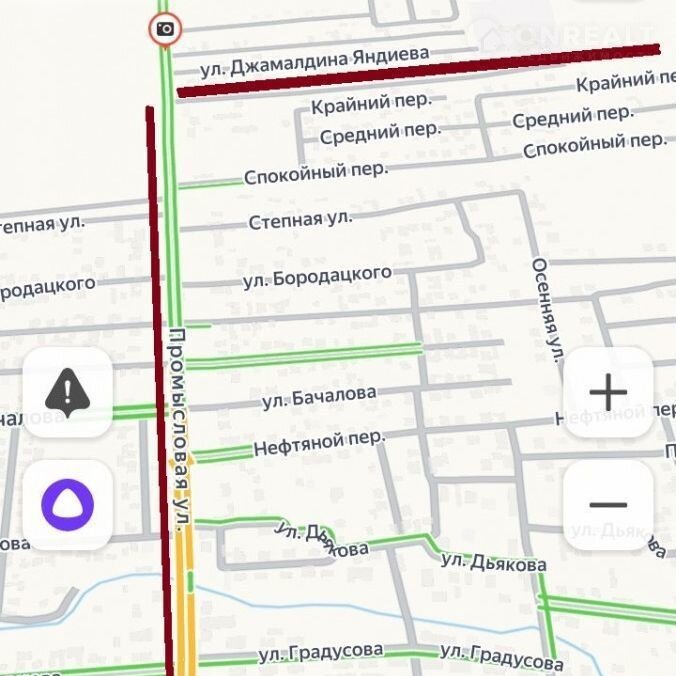The height and width of the screenshot is (676, 676).
Task: Zoom out of the map
Action: click(x=608, y=505)
